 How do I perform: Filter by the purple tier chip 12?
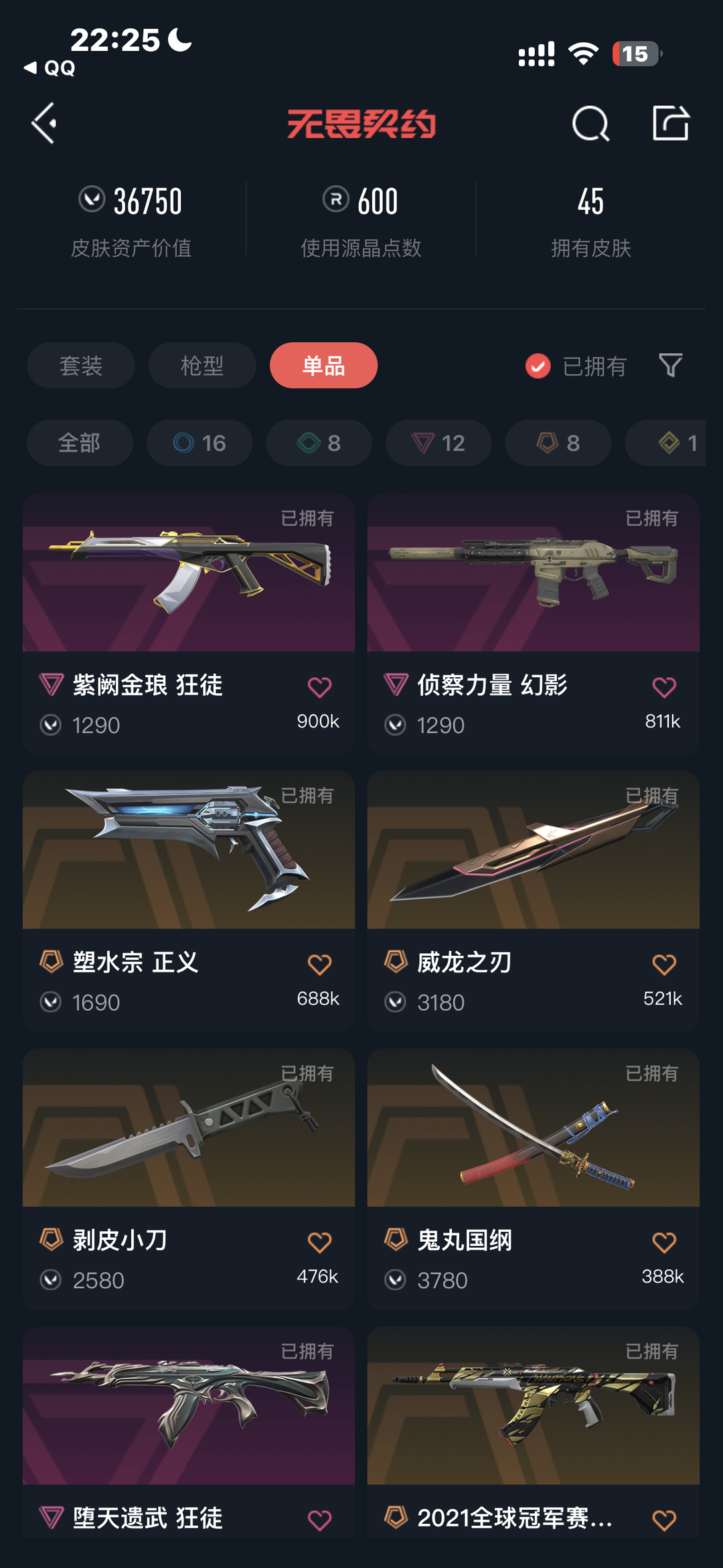coord(438,443)
